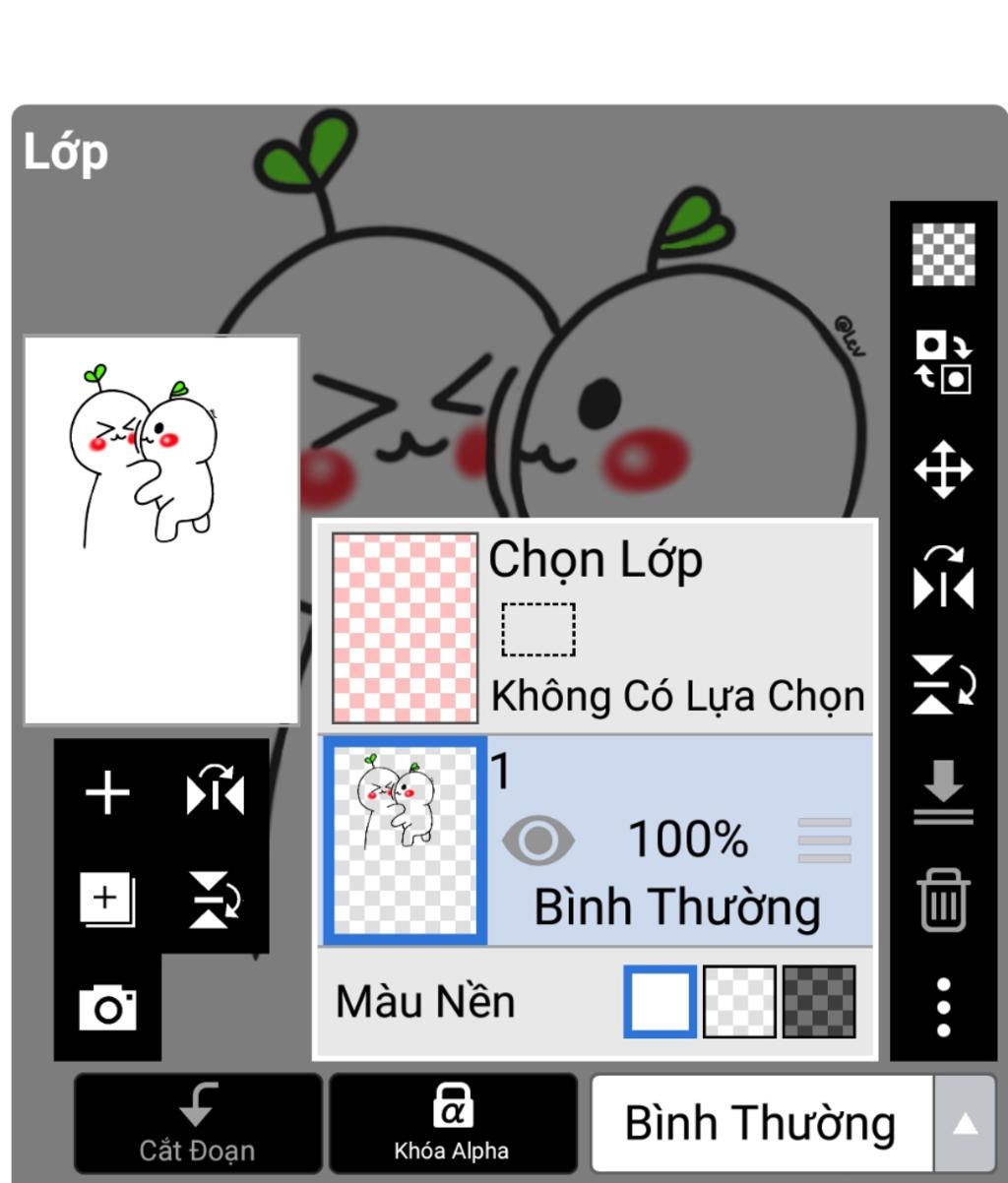The height and width of the screenshot is (1183, 1008).
Task: Add a new layer
Action: click(107, 793)
